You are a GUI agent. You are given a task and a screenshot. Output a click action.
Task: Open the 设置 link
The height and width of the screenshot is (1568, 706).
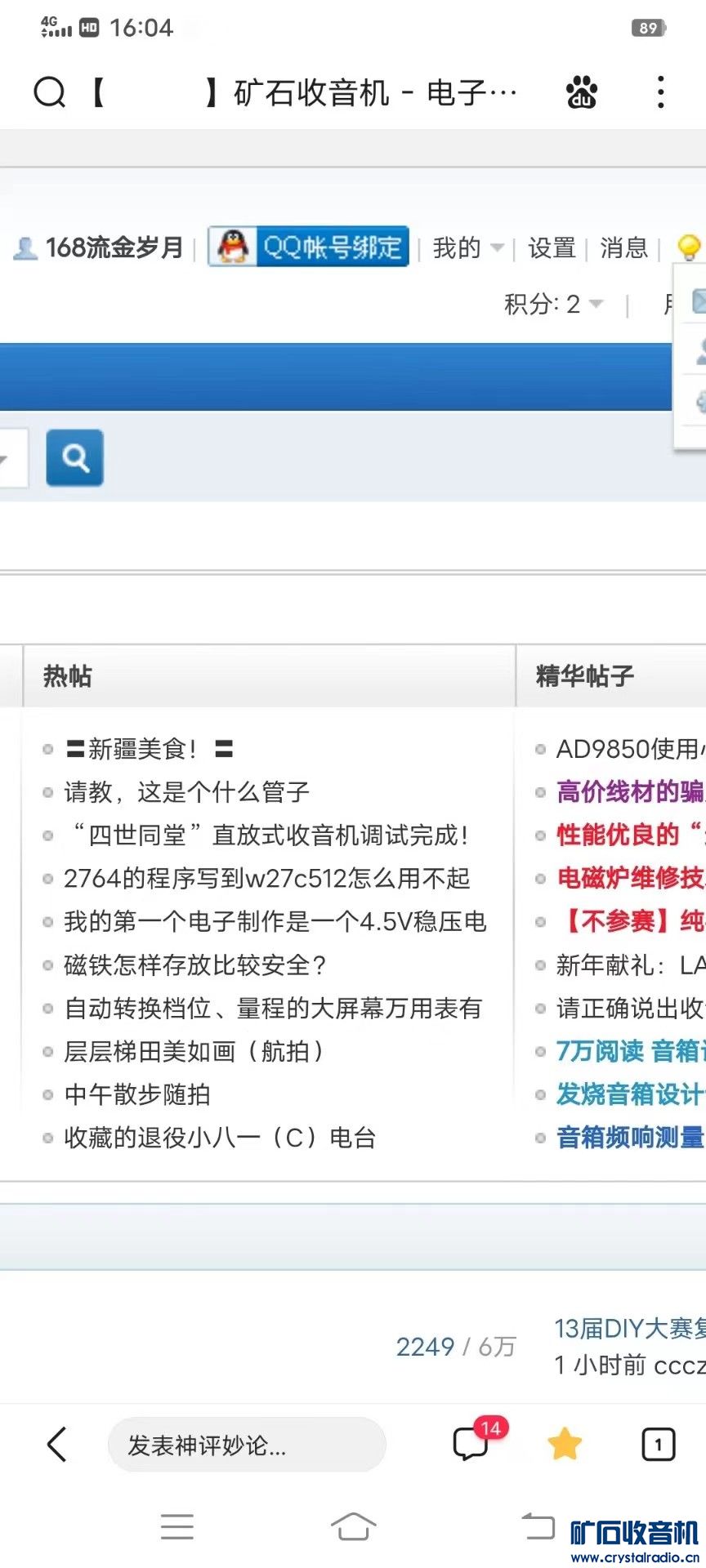pyautogui.click(x=552, y=247)
